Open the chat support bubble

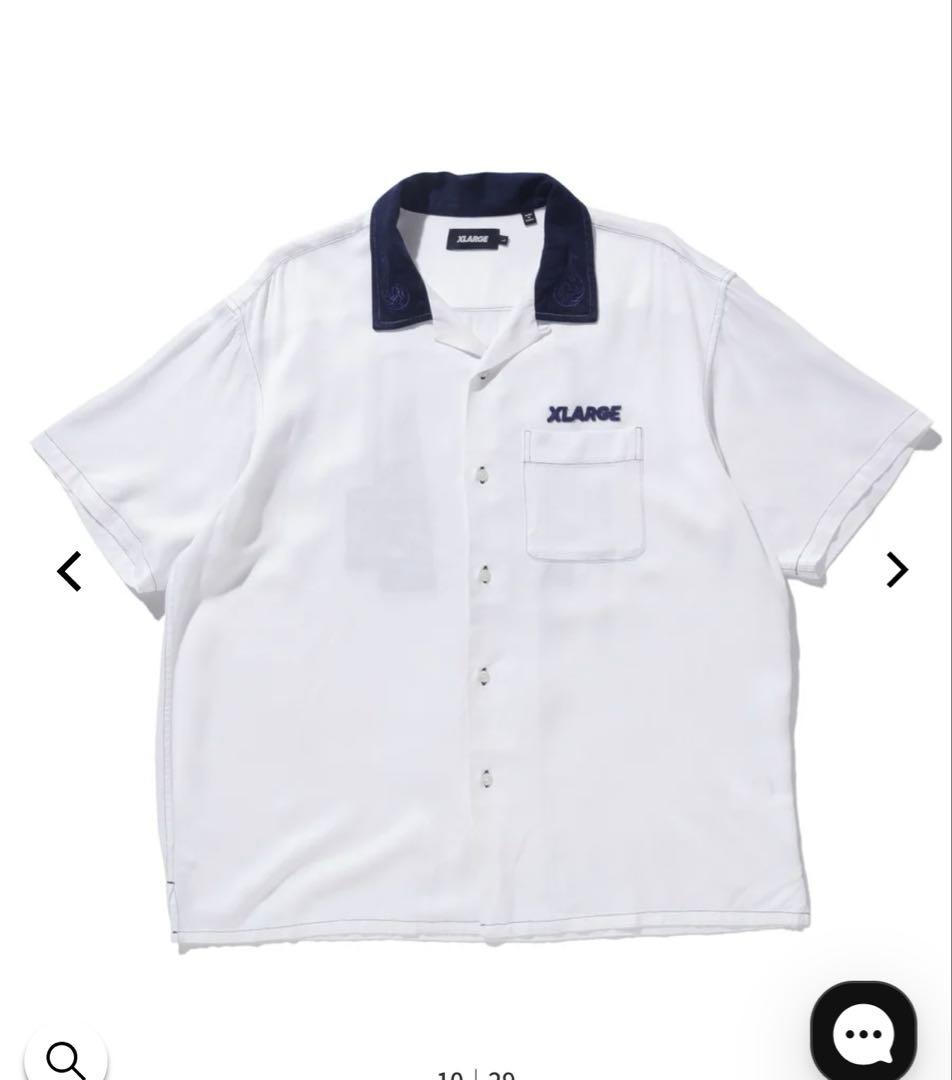tap(863, 1032)
